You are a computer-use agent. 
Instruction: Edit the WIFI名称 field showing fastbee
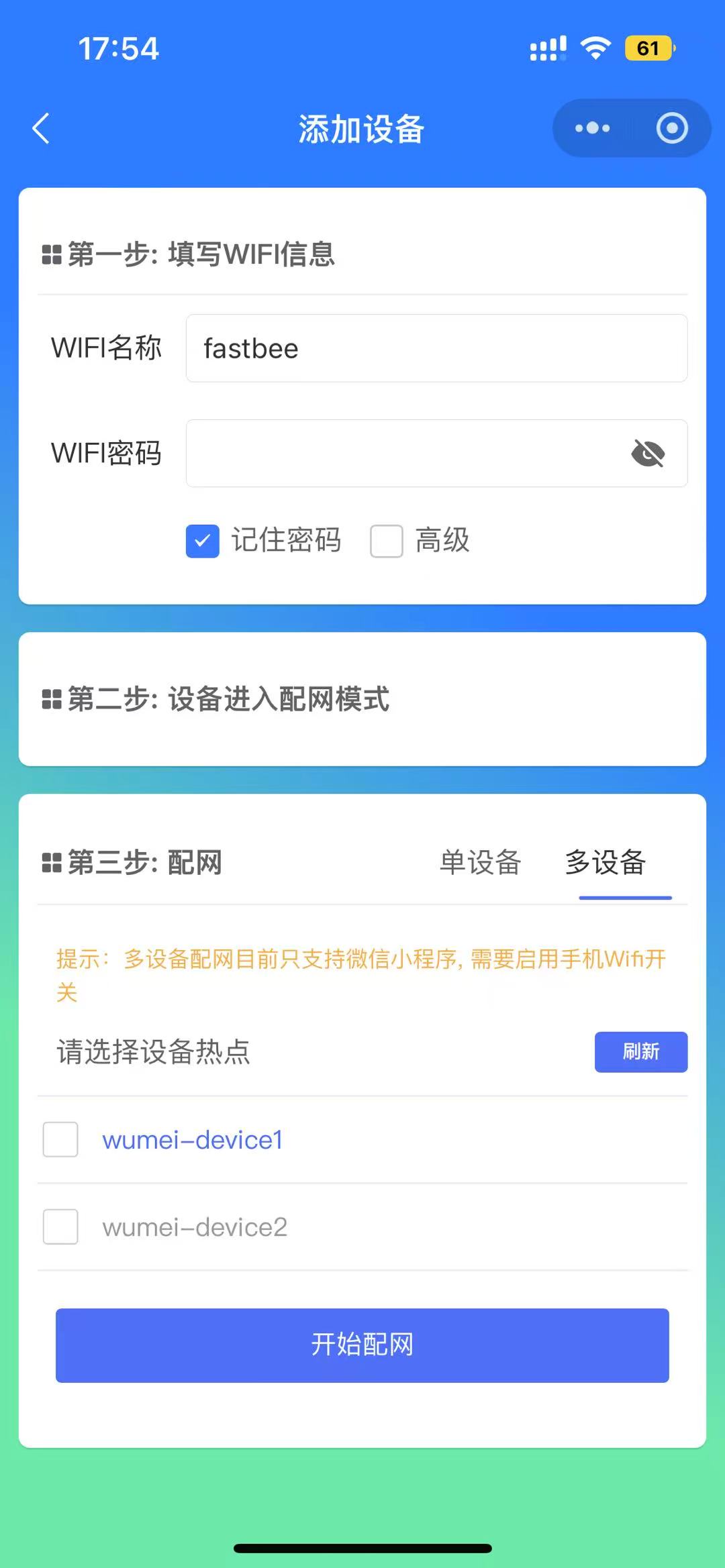(436, 348)
